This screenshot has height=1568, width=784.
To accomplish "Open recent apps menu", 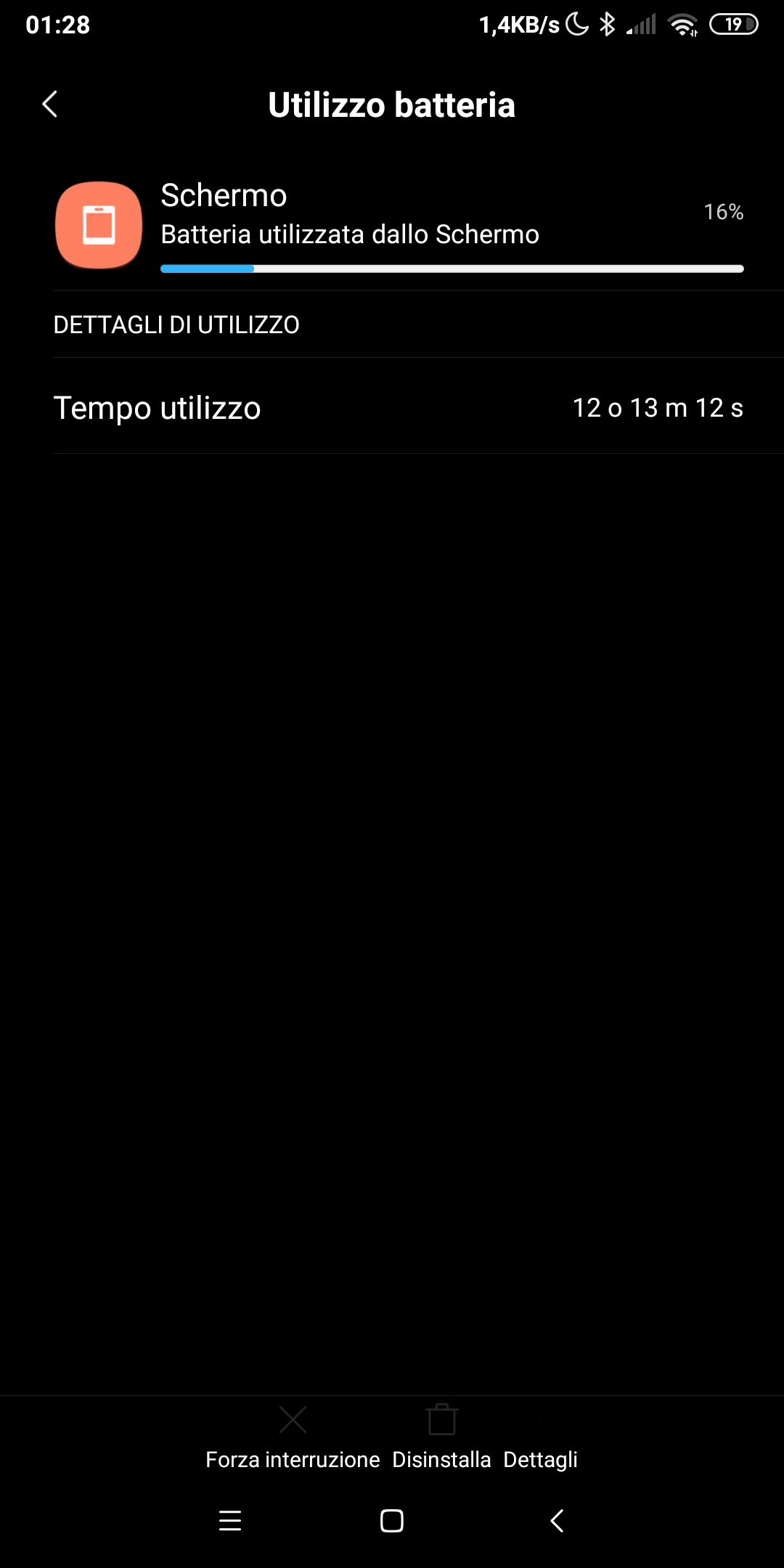I will click(x=229, y=1520).
